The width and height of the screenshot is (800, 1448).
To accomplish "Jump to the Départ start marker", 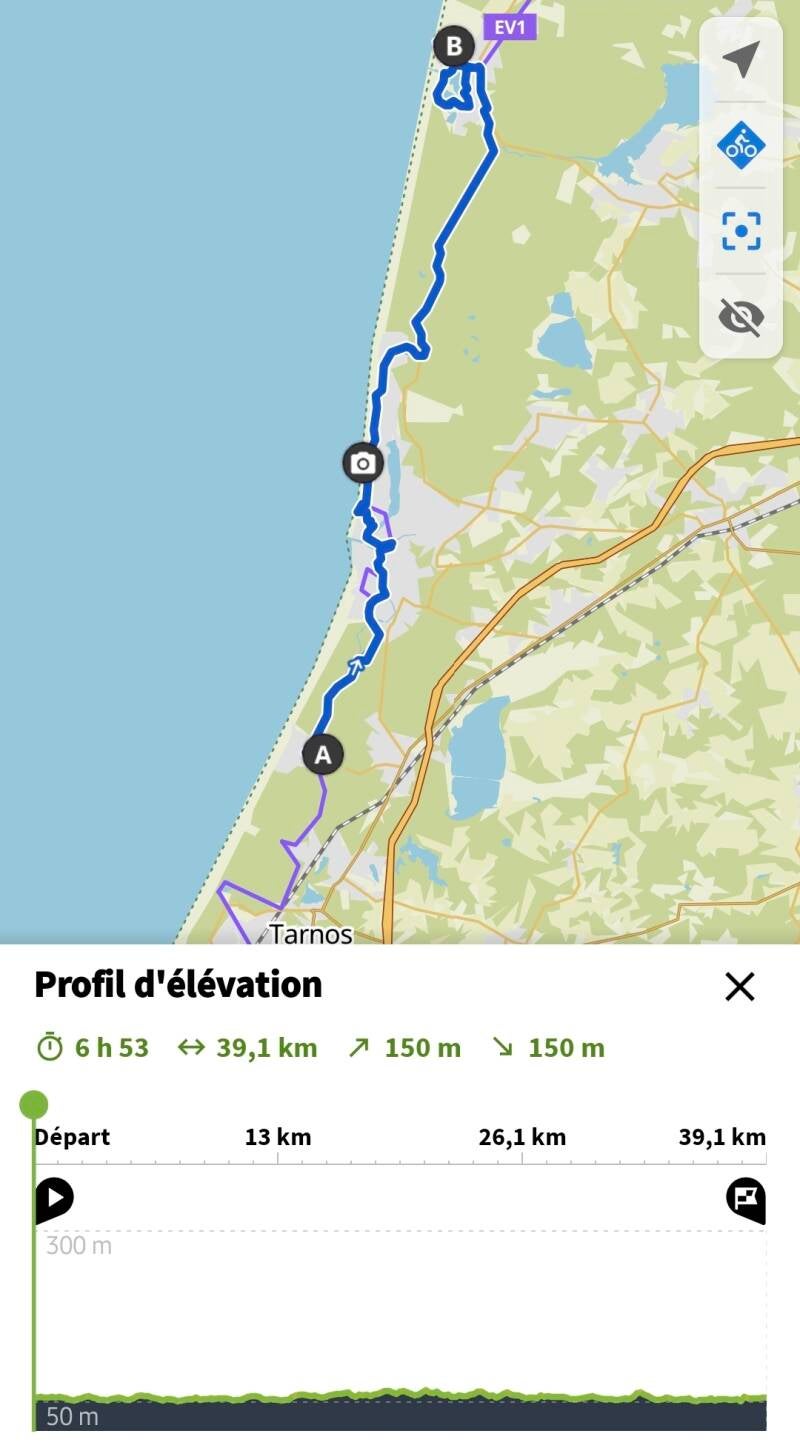I will [54, 1199].
